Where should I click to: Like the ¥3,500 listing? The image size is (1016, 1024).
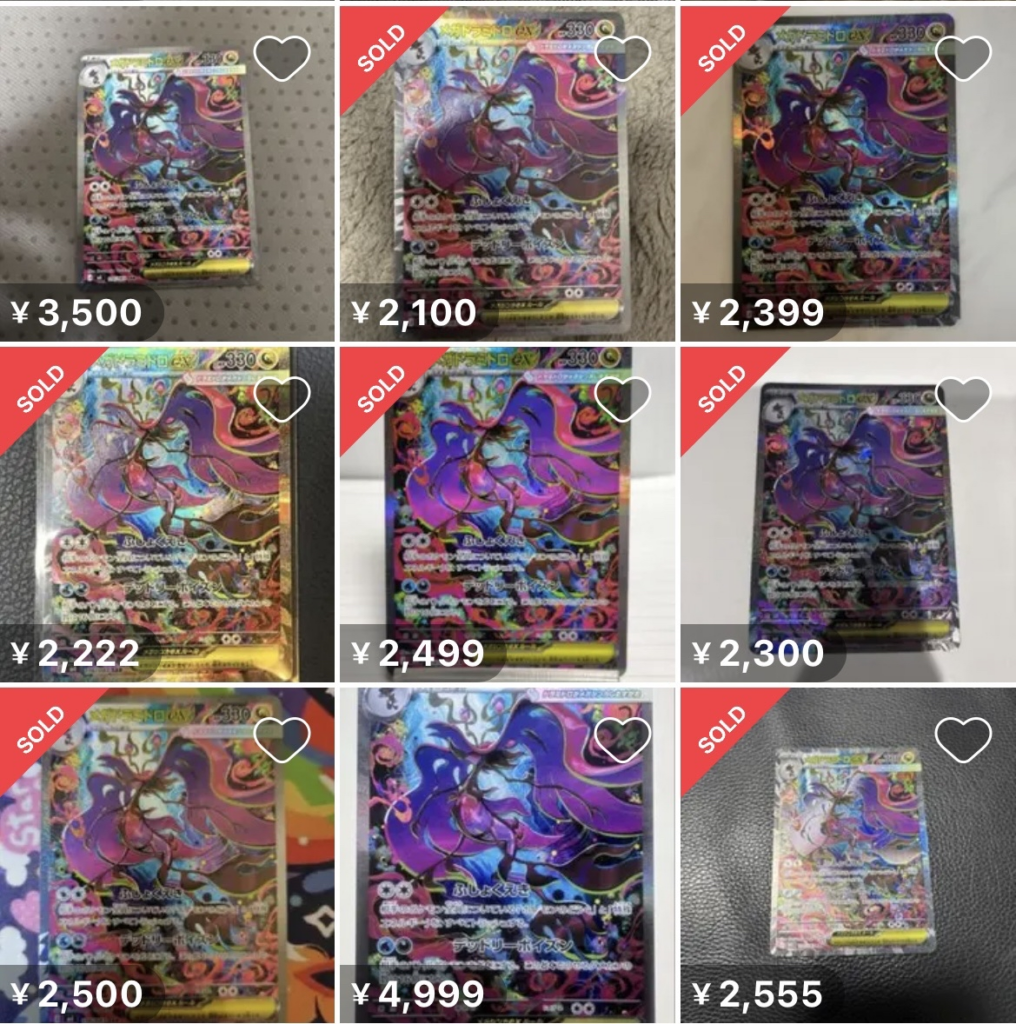[282, 58]
